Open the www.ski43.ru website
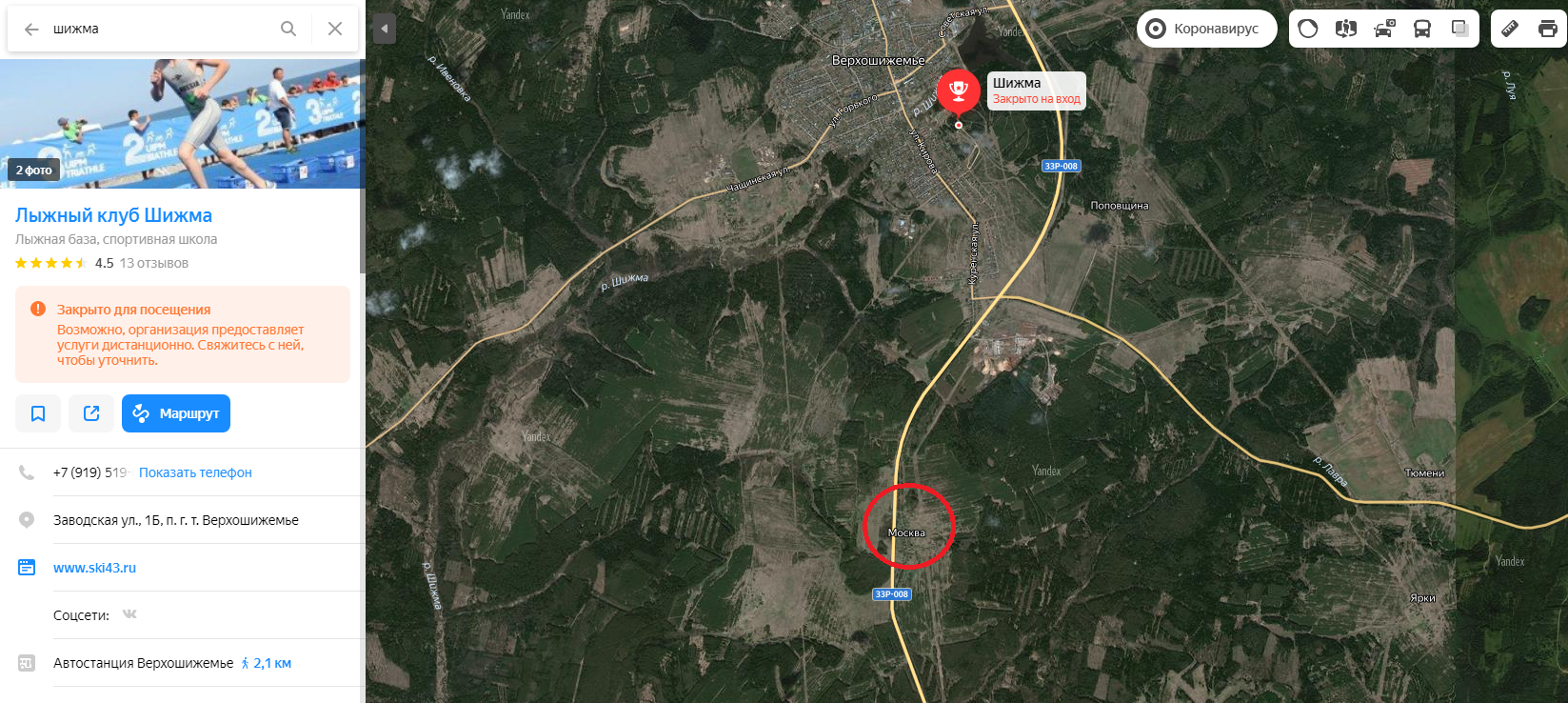Screen dimensions: 1568x703 click(x=94, y=568)
